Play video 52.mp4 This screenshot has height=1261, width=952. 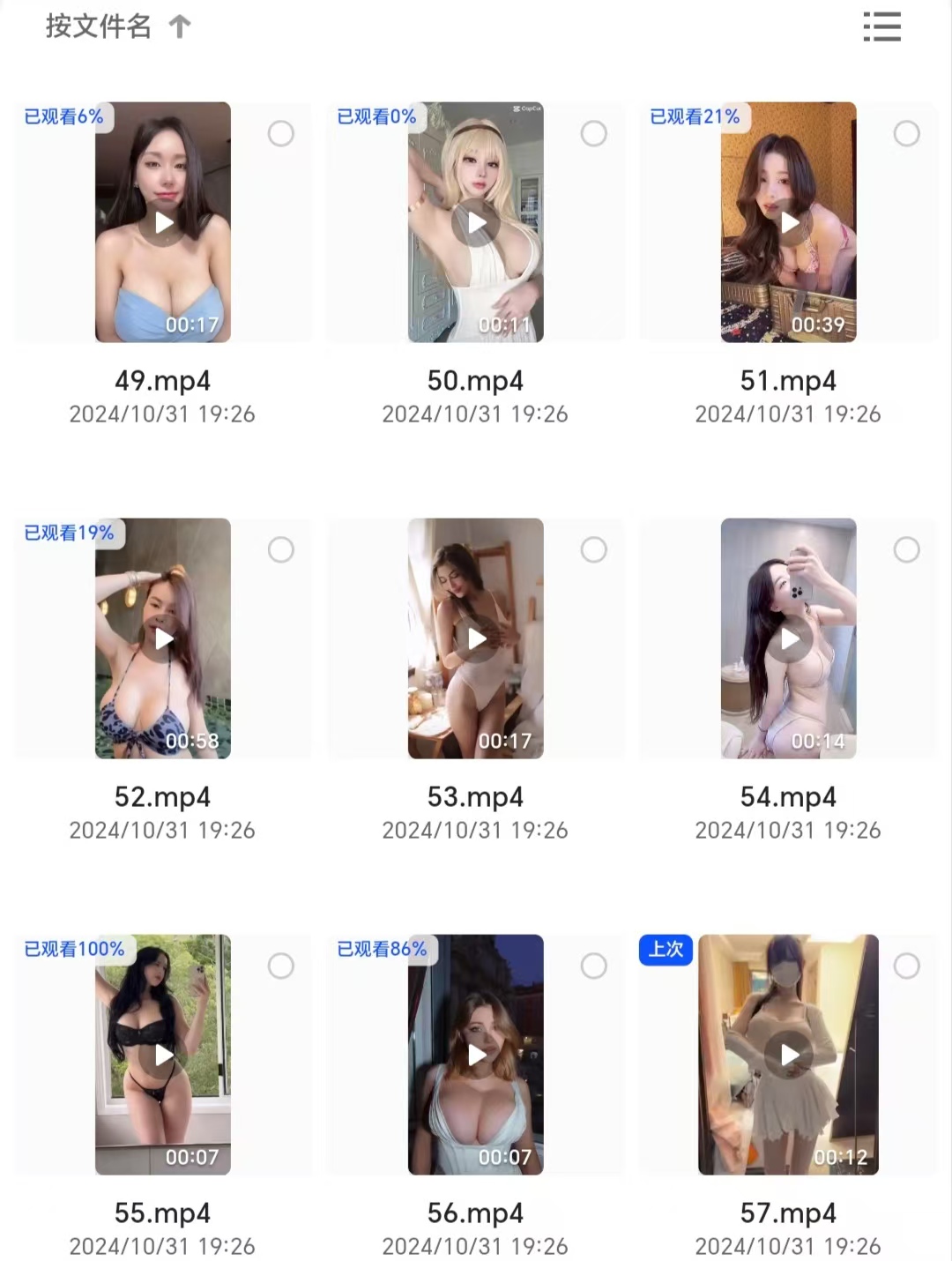(x=163, y=638)
